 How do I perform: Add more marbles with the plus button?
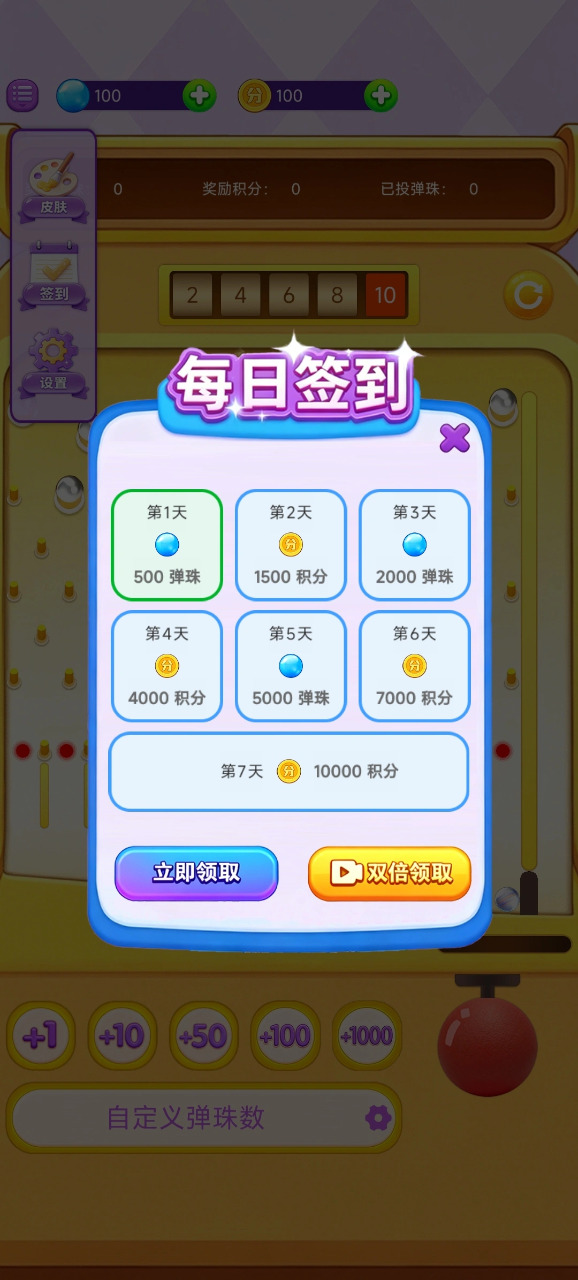coord(199,96)
